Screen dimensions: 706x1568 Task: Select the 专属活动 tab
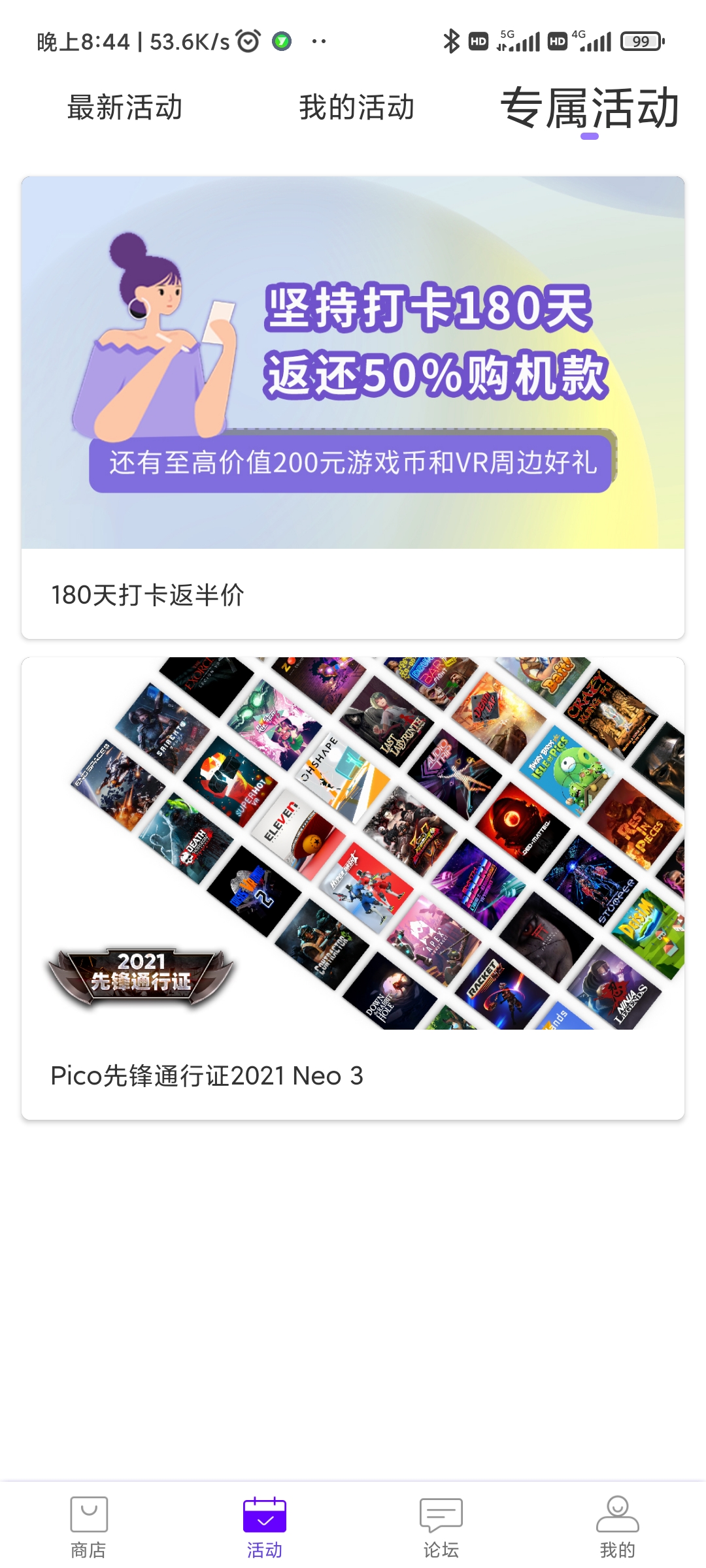point(589,109)
